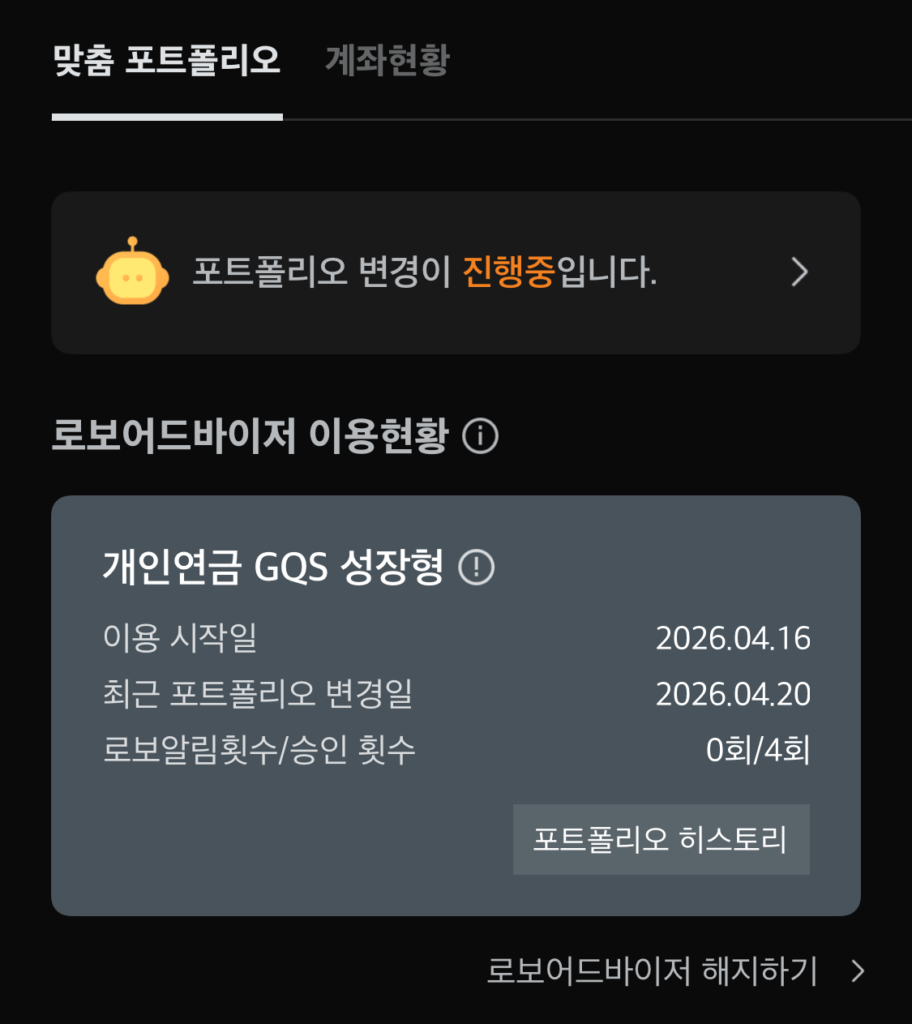The image size is (912, 1024).
Task: Open the 포트폴리오 변경이 진행중입니다 banner
Action: click(x=456, y=272)
